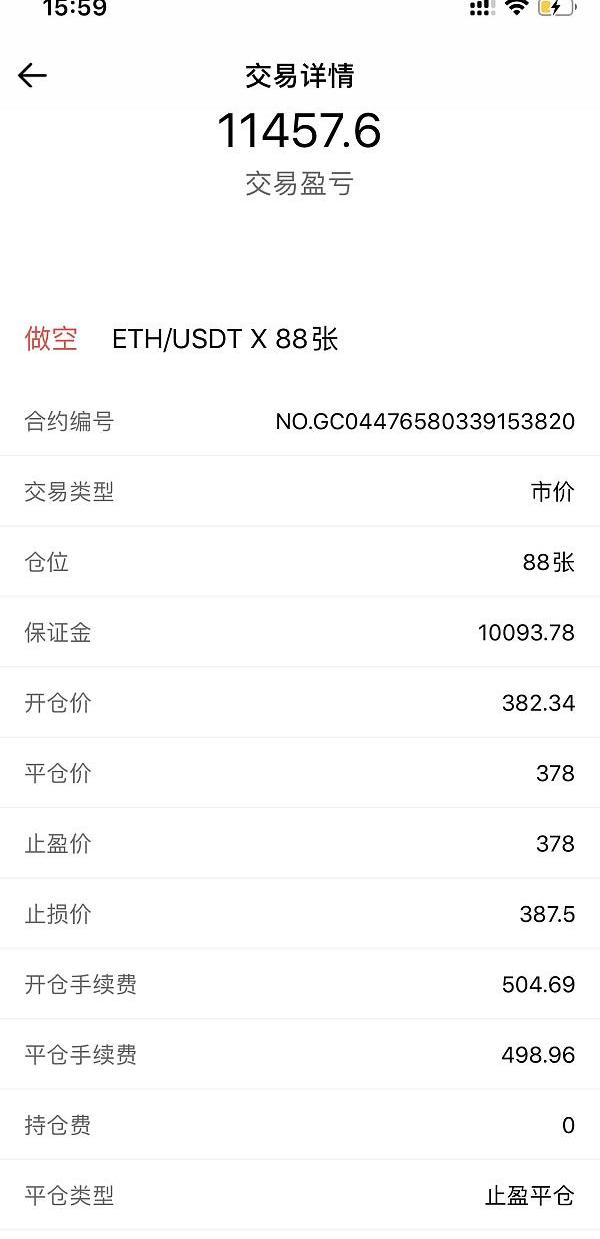Go back from the 交易详情 page
Image resolution: width=600 pixels, height=1239 pixels.
tap(32, 76)
